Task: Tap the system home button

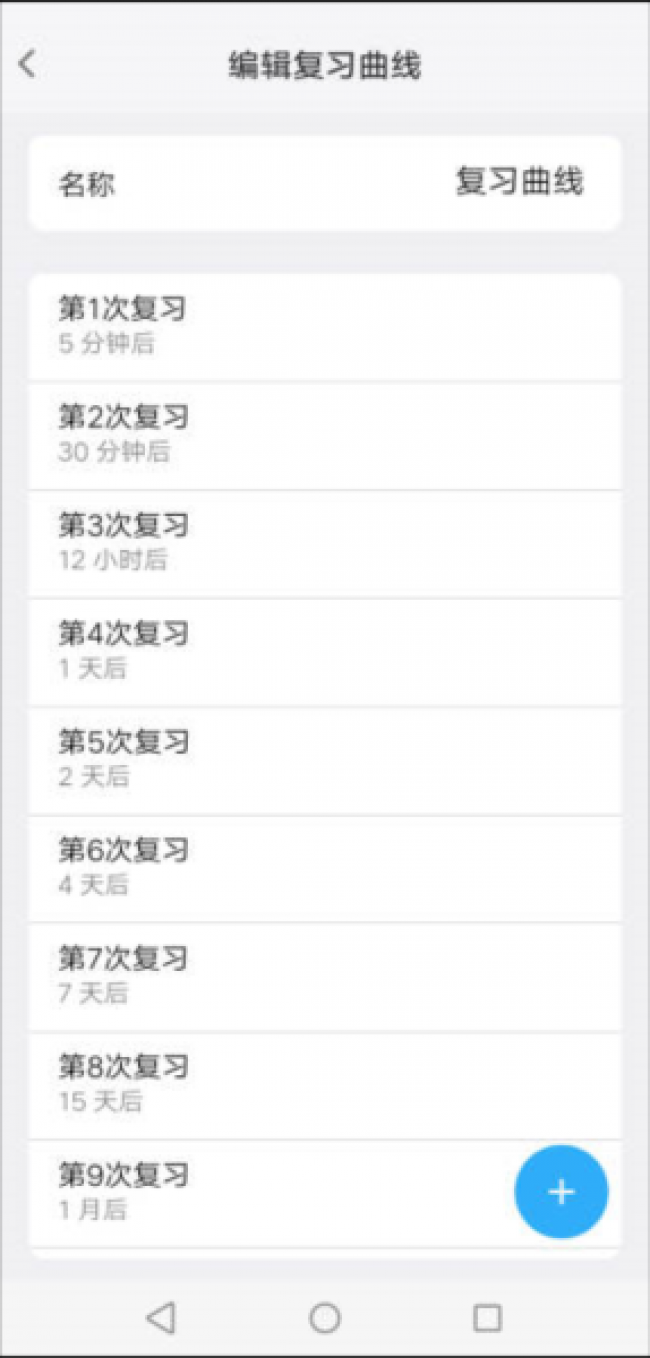Action: tap(325, 1318)
